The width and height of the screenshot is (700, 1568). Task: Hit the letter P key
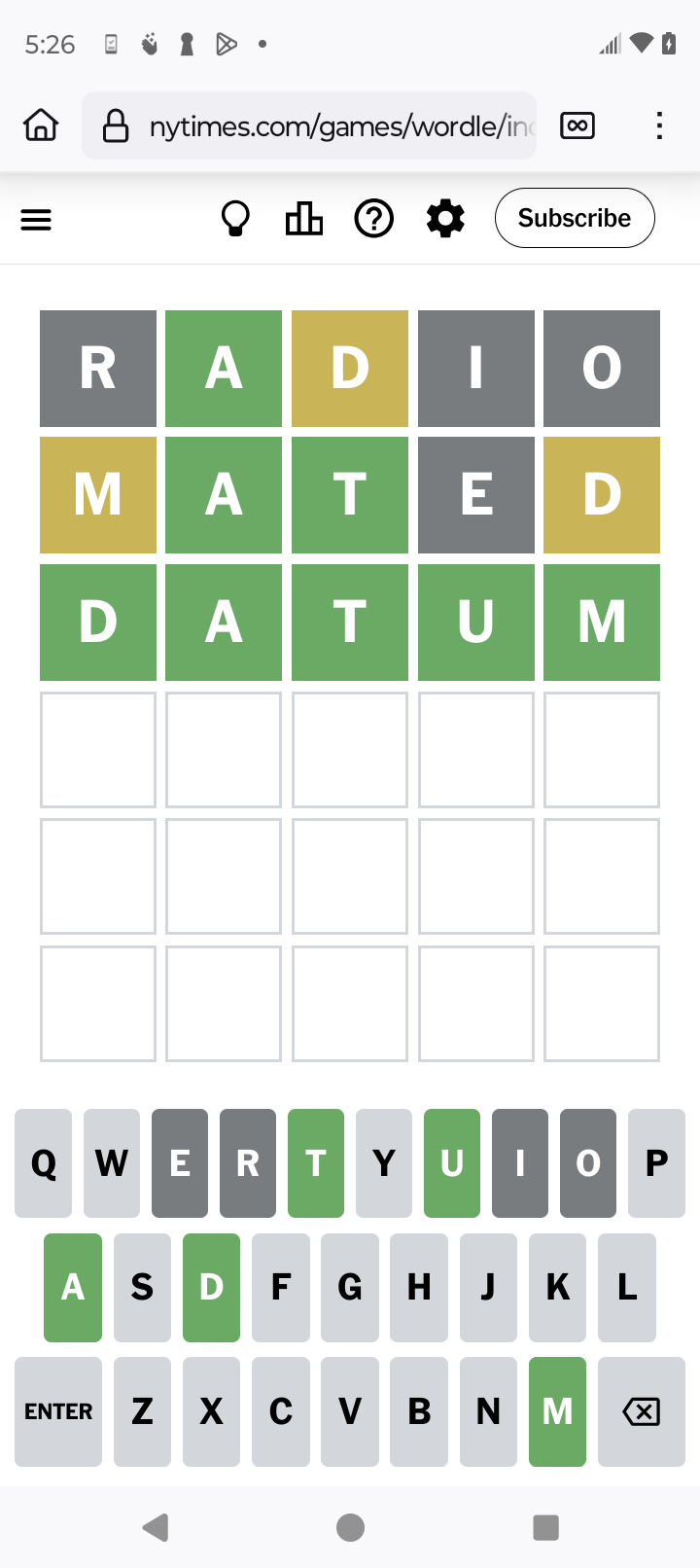pyautogui.click(x=656, y=1163)
